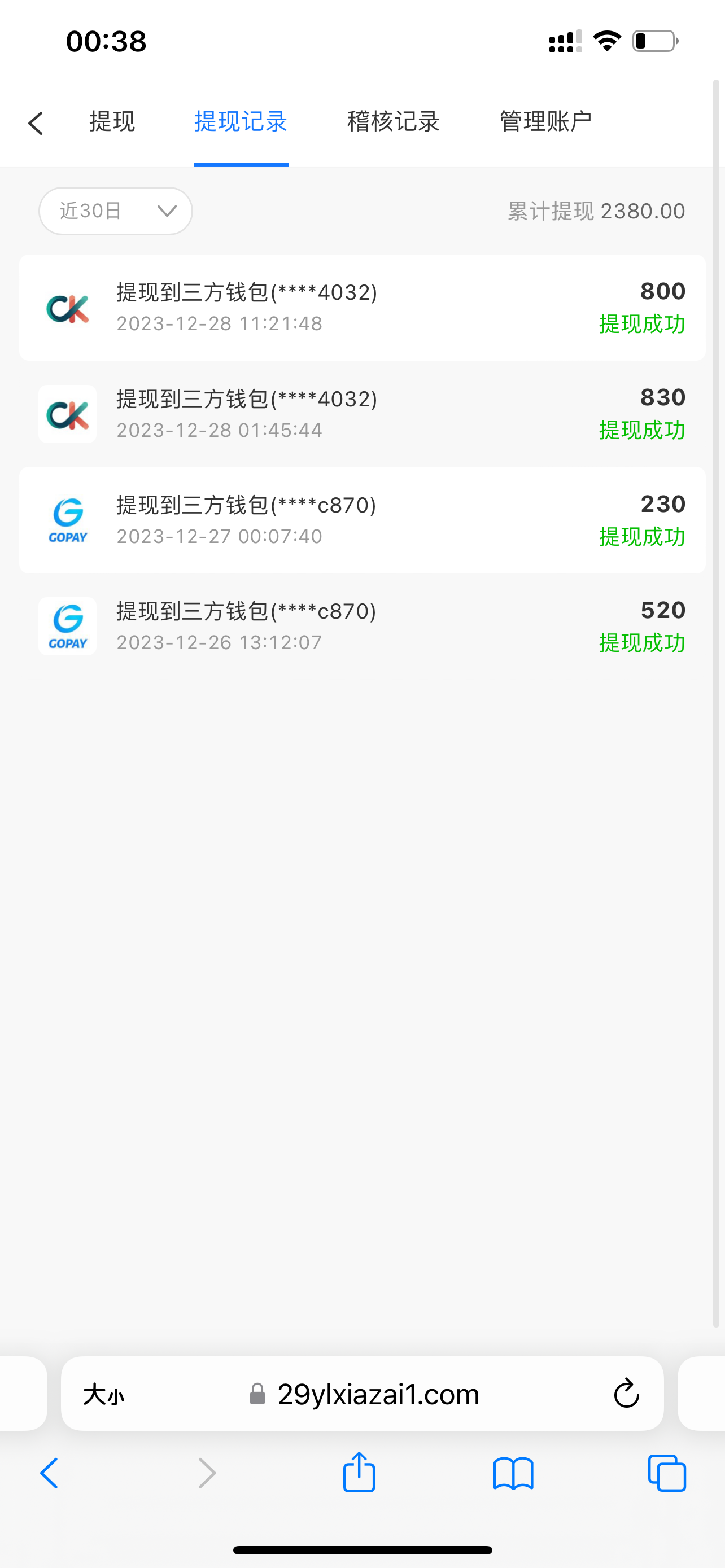Switch to the 提现 tab
The height and width of the screenshot is (1568, 725).
click(112, 122)
